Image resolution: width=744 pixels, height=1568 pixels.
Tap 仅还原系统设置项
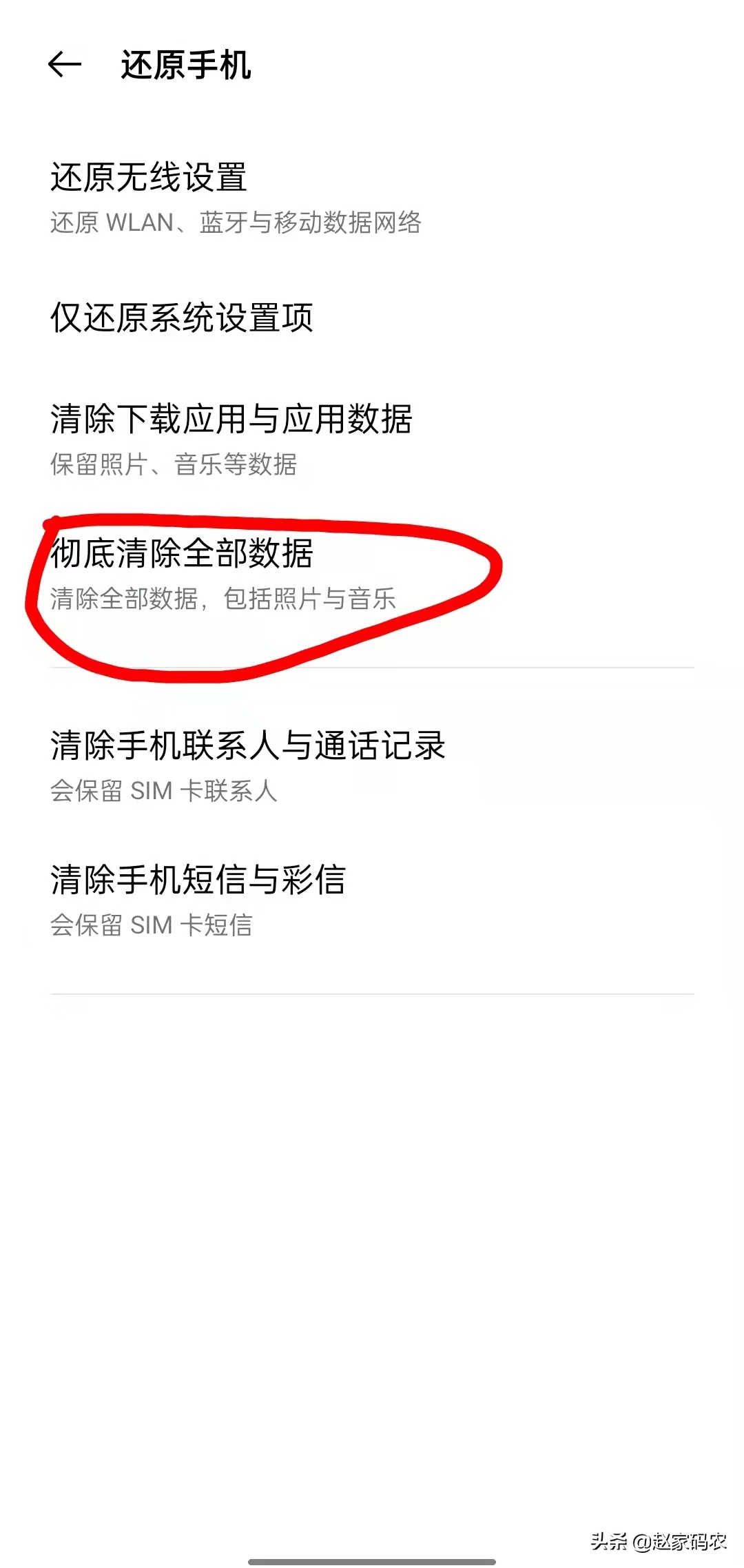click(183, 318)
